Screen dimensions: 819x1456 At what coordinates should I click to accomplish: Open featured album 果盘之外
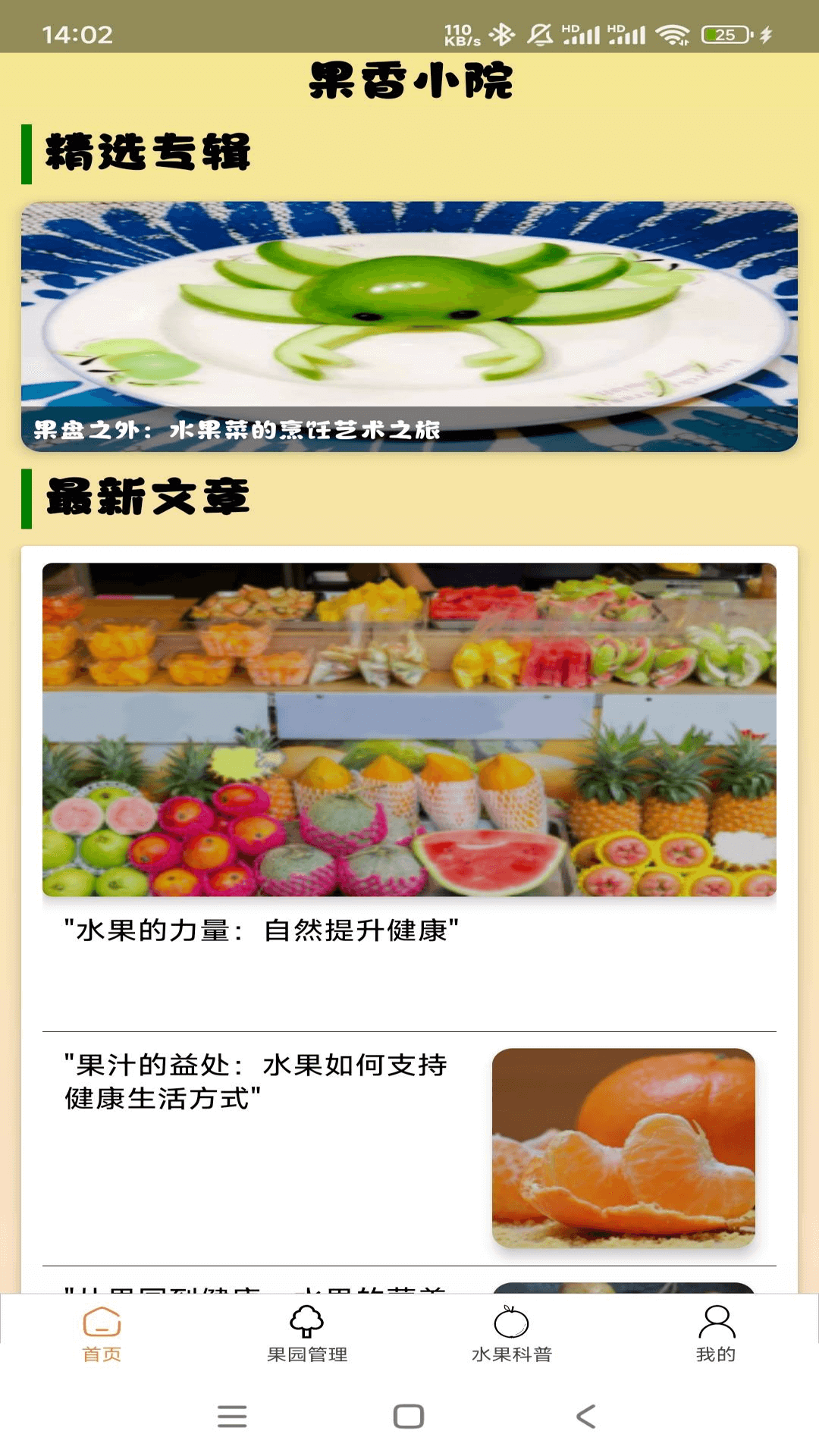[409, 326]
